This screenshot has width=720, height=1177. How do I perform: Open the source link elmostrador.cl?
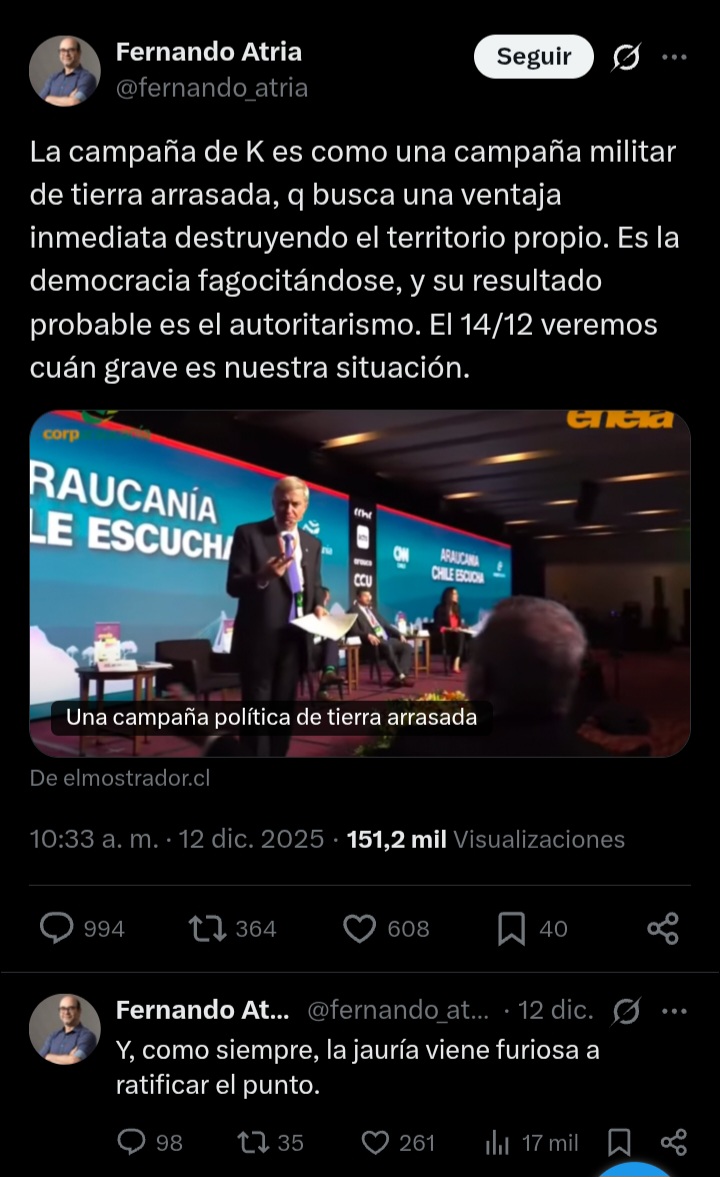tap(120, 778)
